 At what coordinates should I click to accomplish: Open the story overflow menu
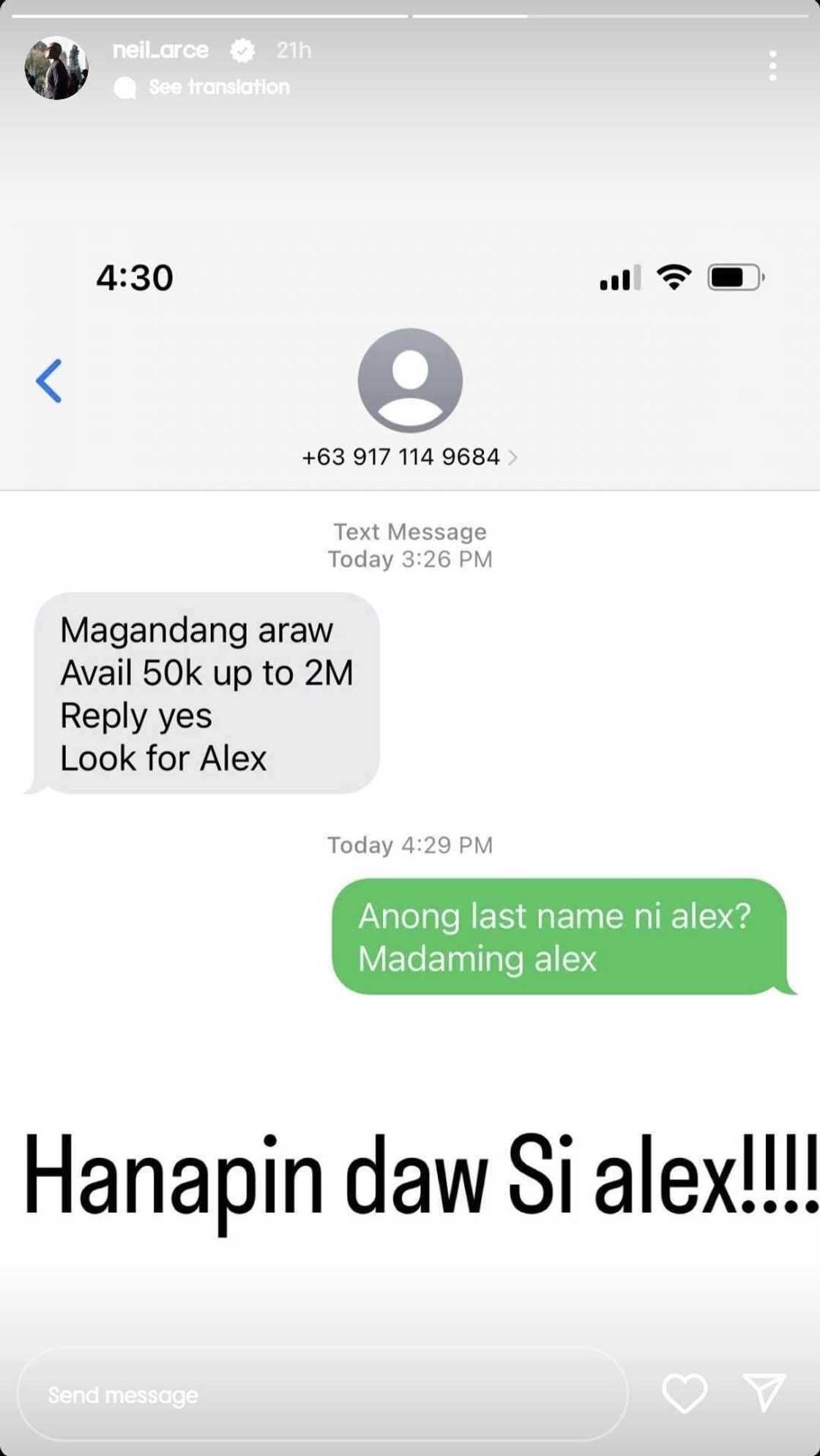[772, 66]
